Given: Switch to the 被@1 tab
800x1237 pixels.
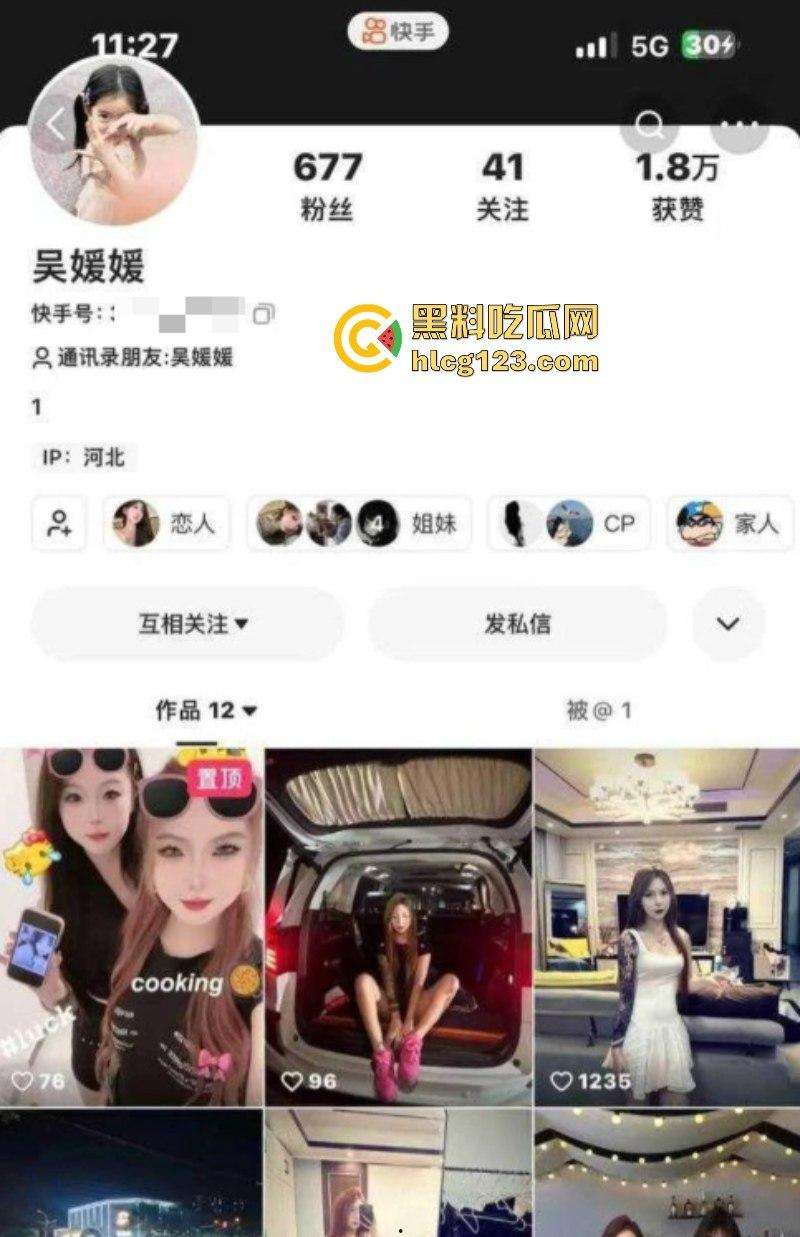Looking at the screenshot, I should click(x=598, y=708).
